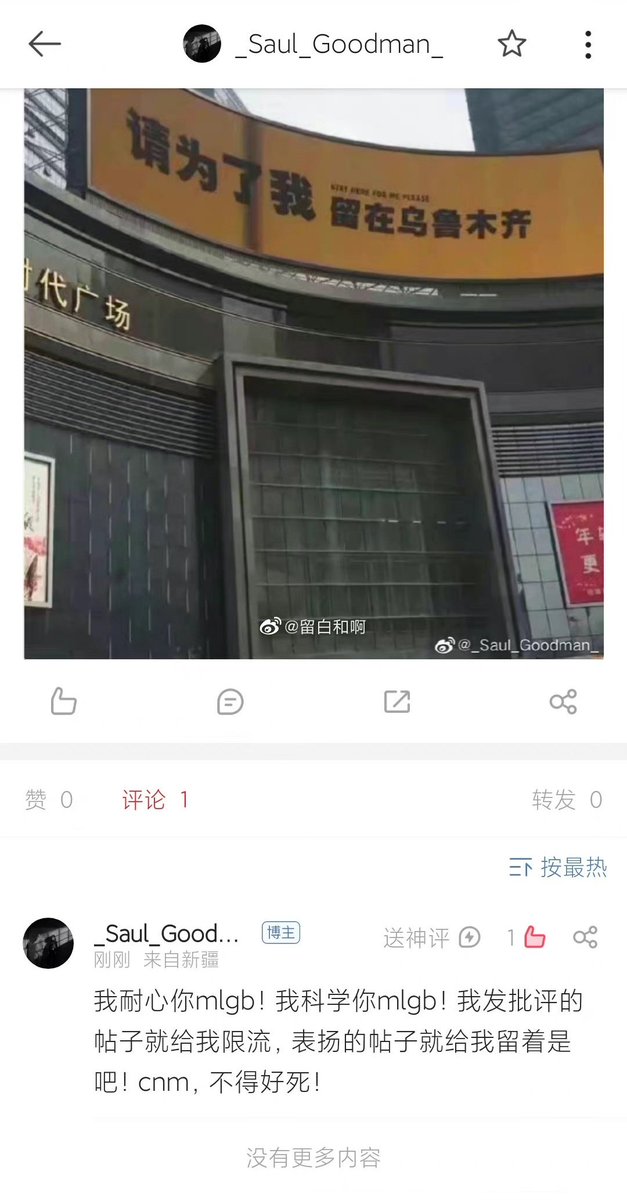Tap the comment bubble icon under the photo
The width and height of the screenshot is (627, 1200).
(x=230, y=702)
